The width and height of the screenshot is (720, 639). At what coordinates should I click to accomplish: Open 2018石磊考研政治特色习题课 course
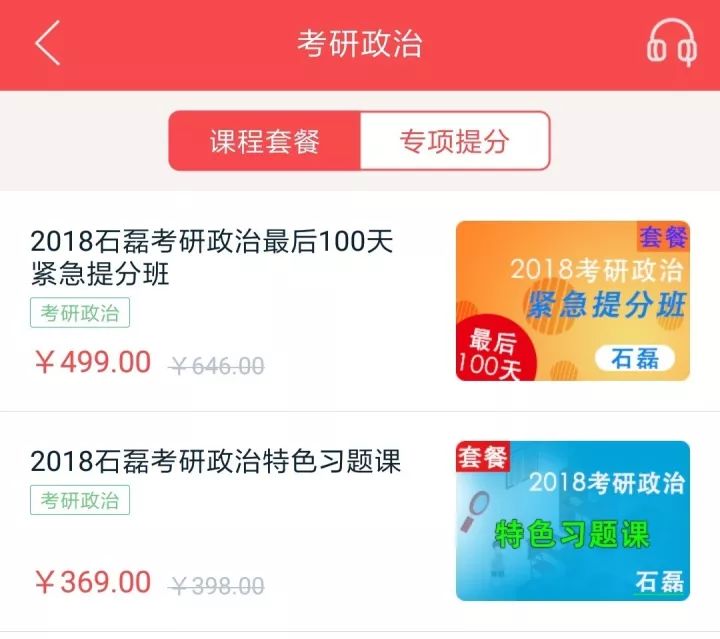(215, 462)
